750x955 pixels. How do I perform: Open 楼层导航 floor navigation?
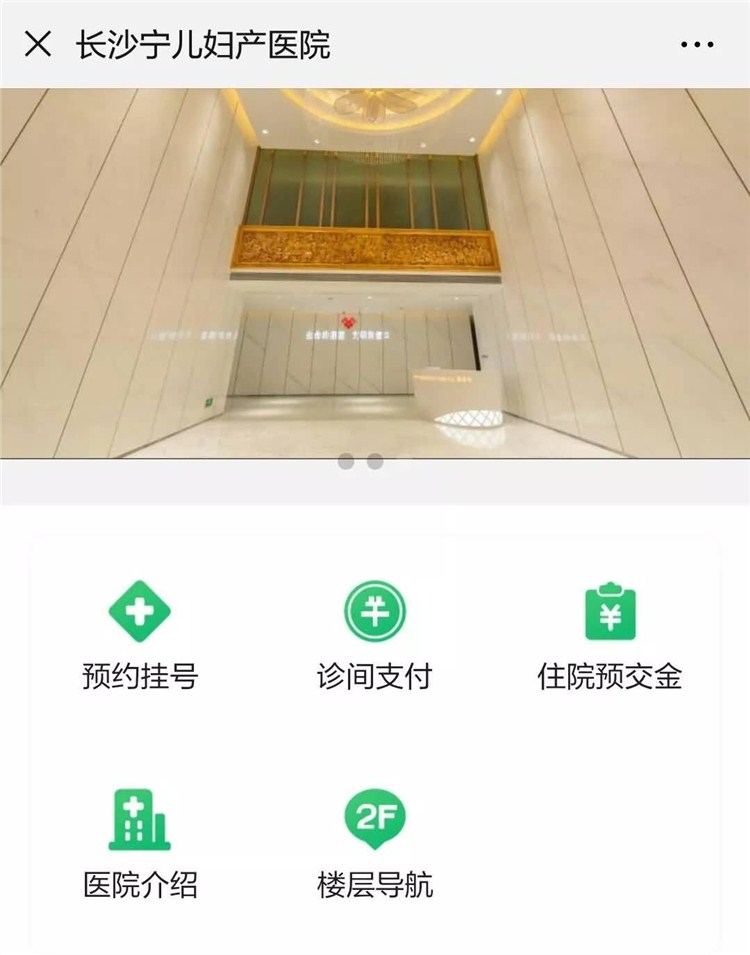pos(374,844)
